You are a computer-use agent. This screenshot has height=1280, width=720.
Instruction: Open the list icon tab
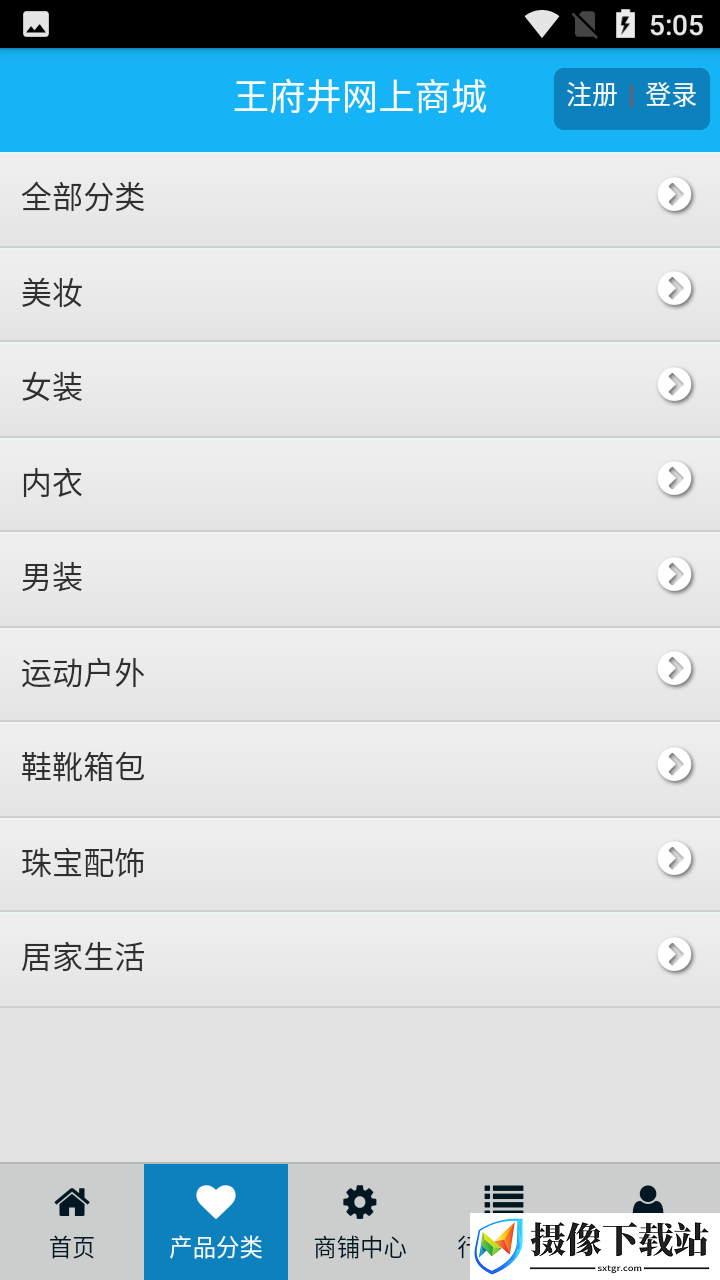pyautogui.click(x=504, y=1198)
